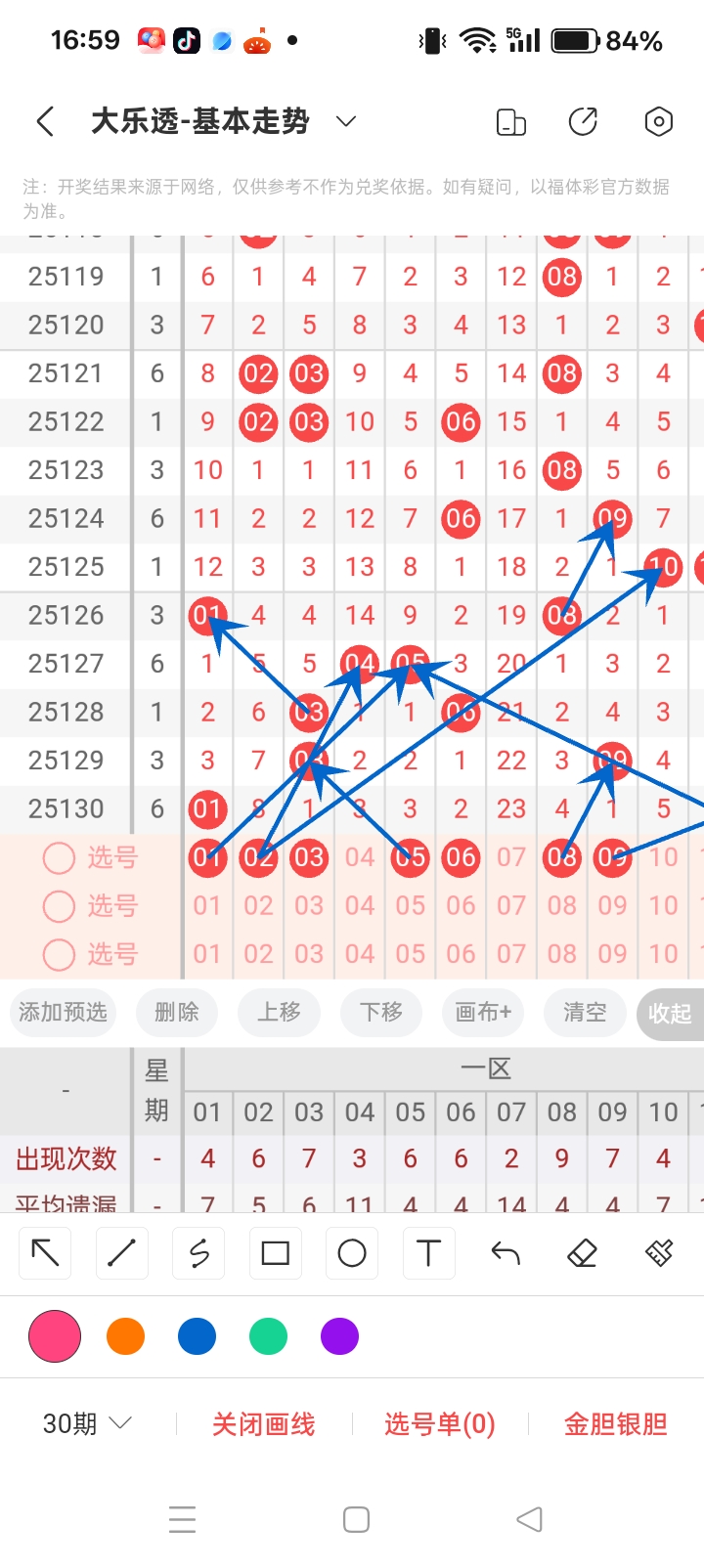Tap the 画布+ button
The height and width of the screenshot is (1568, 704).
point(483,1012)
